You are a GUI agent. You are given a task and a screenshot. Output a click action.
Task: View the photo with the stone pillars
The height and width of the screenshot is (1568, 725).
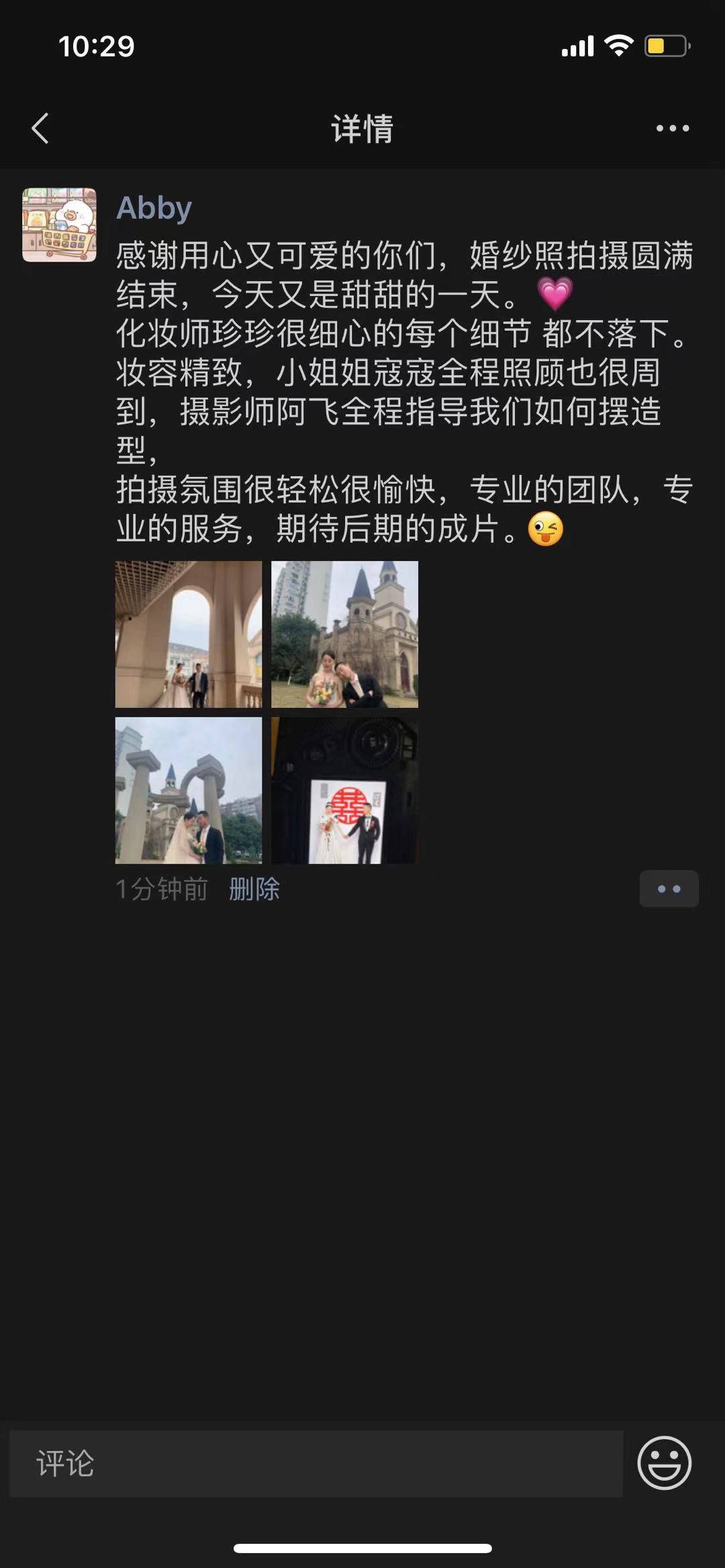(x=189, y=790)
